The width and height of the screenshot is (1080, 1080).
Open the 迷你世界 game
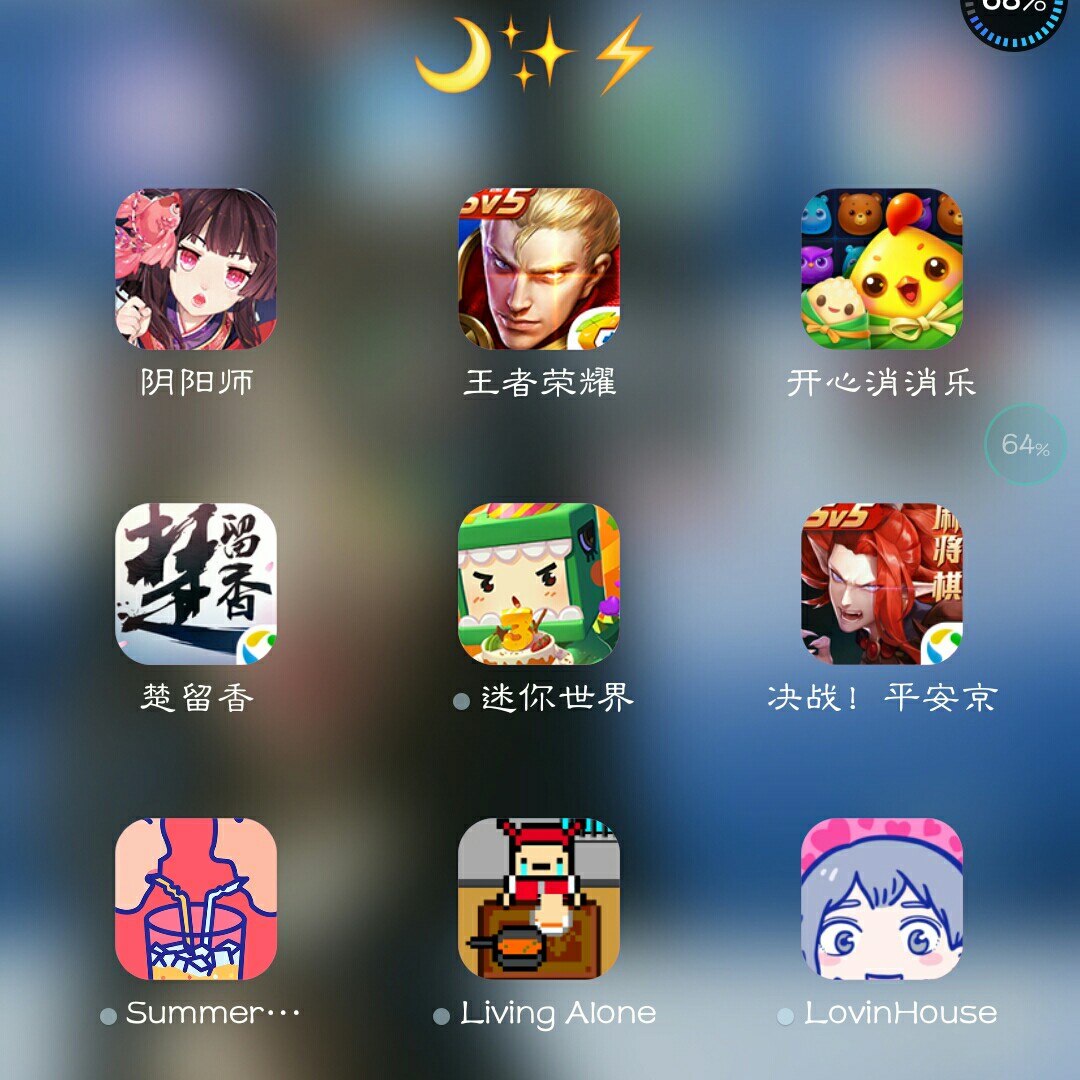coord(539,584)
